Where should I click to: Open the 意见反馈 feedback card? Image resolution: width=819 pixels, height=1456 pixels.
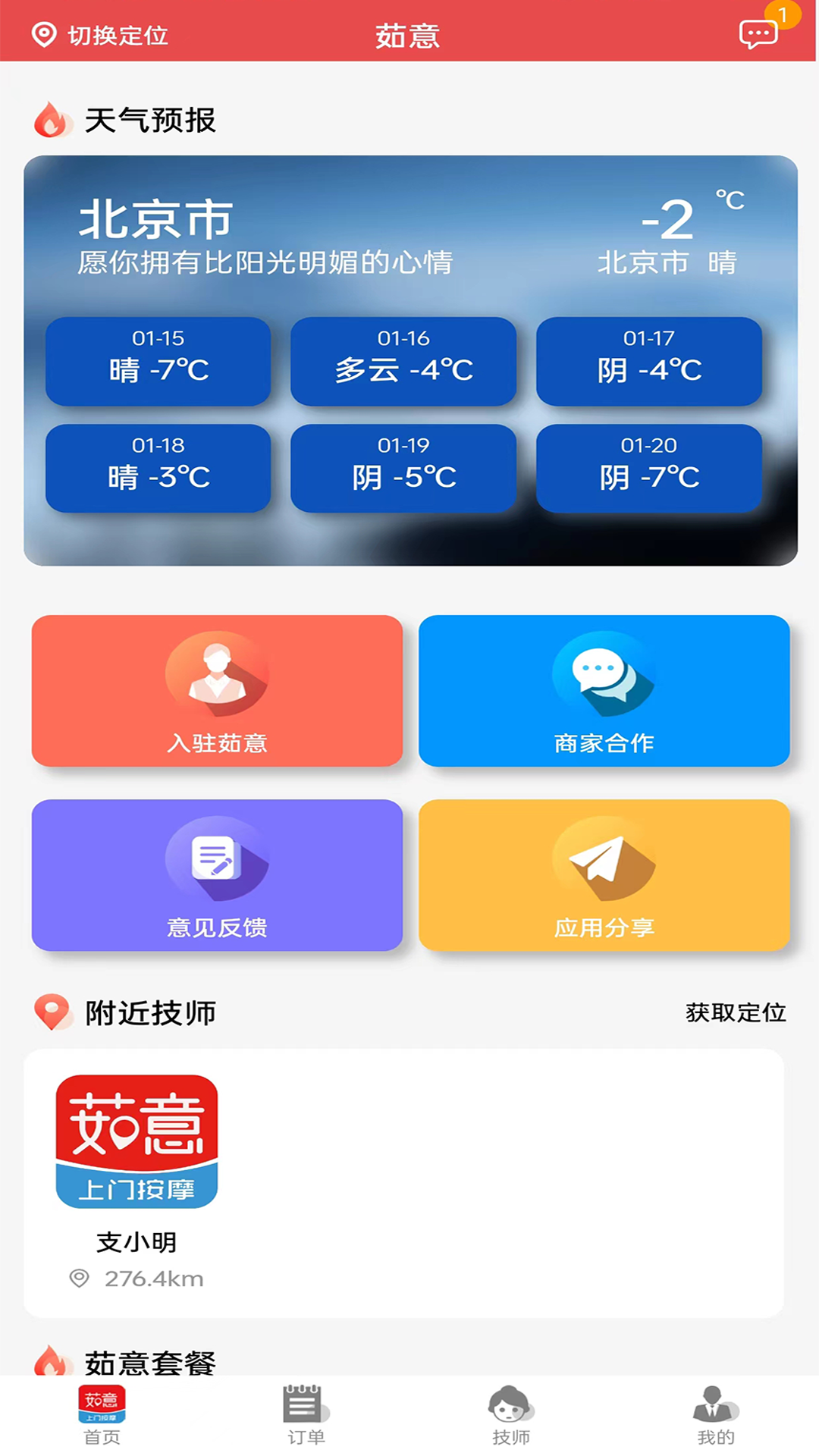coord(217,875)
